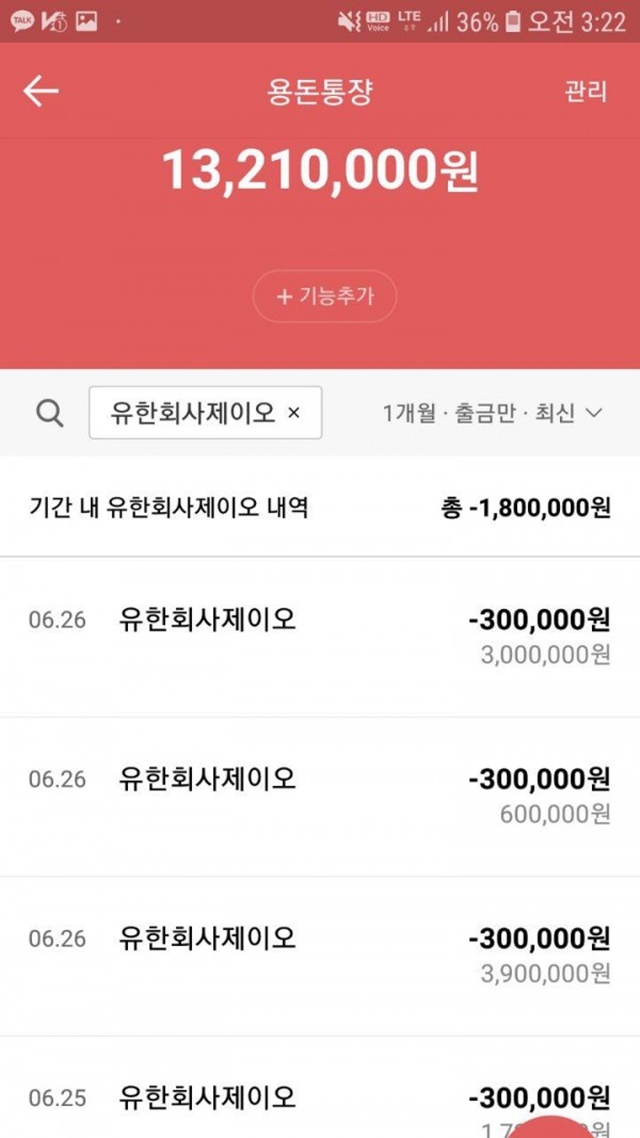640x1138 pixels.
Task: Open the 06.25 유한회사제이오 transaction
Action: (320, 1087)
